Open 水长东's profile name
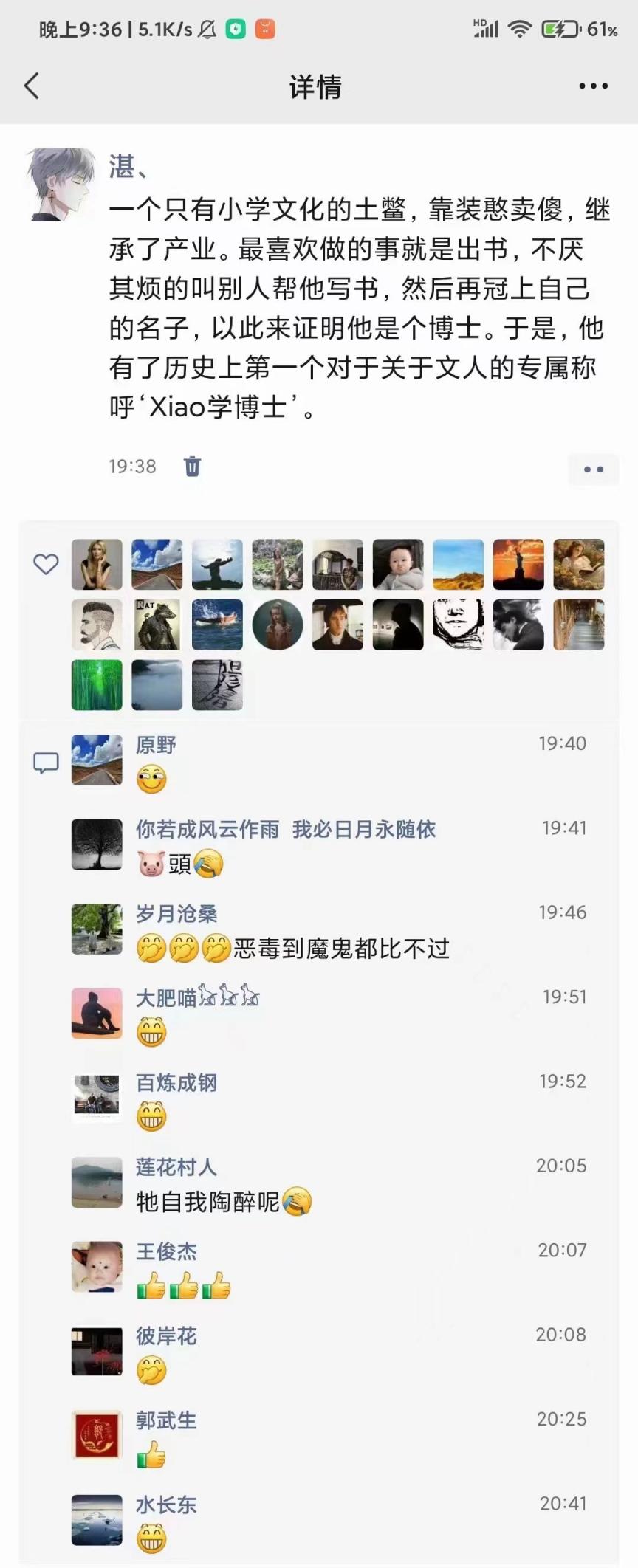 (166, 1505)
